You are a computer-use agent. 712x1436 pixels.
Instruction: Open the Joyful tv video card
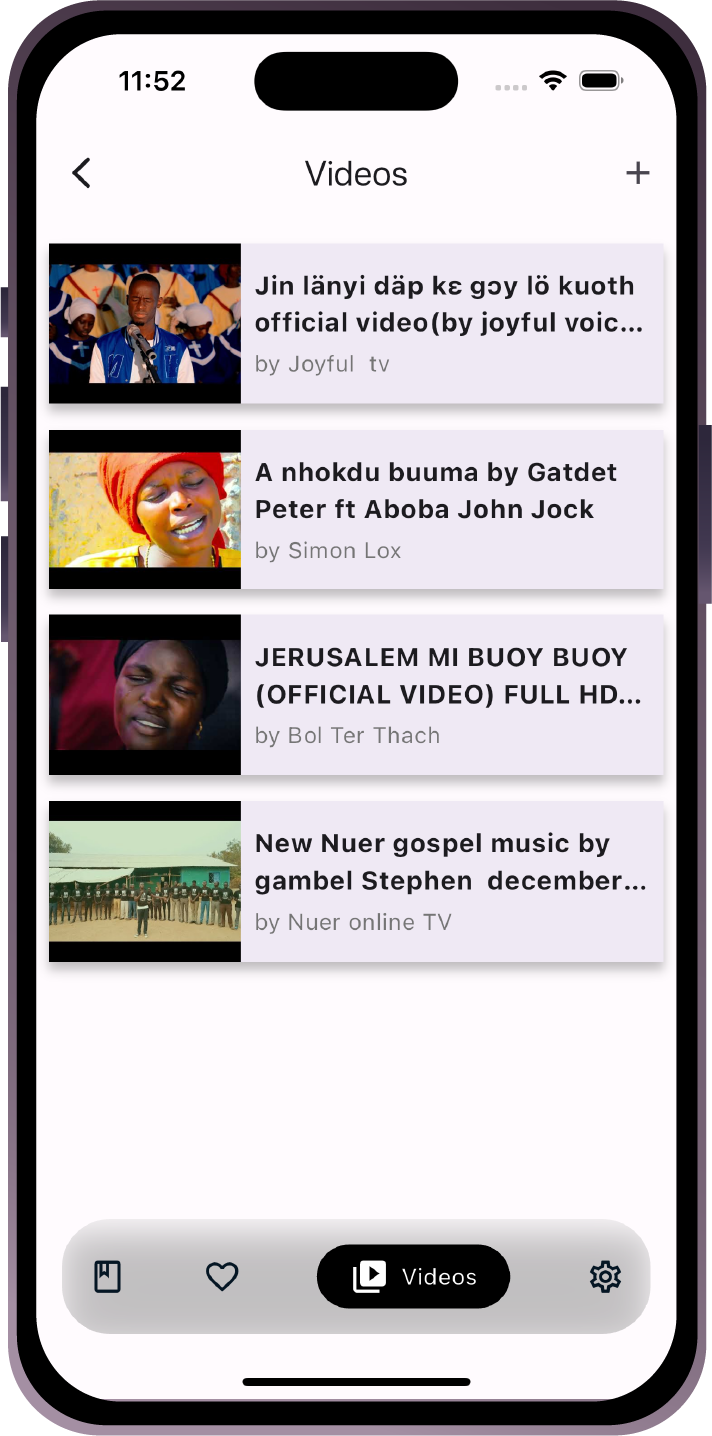tap(356, 323)
